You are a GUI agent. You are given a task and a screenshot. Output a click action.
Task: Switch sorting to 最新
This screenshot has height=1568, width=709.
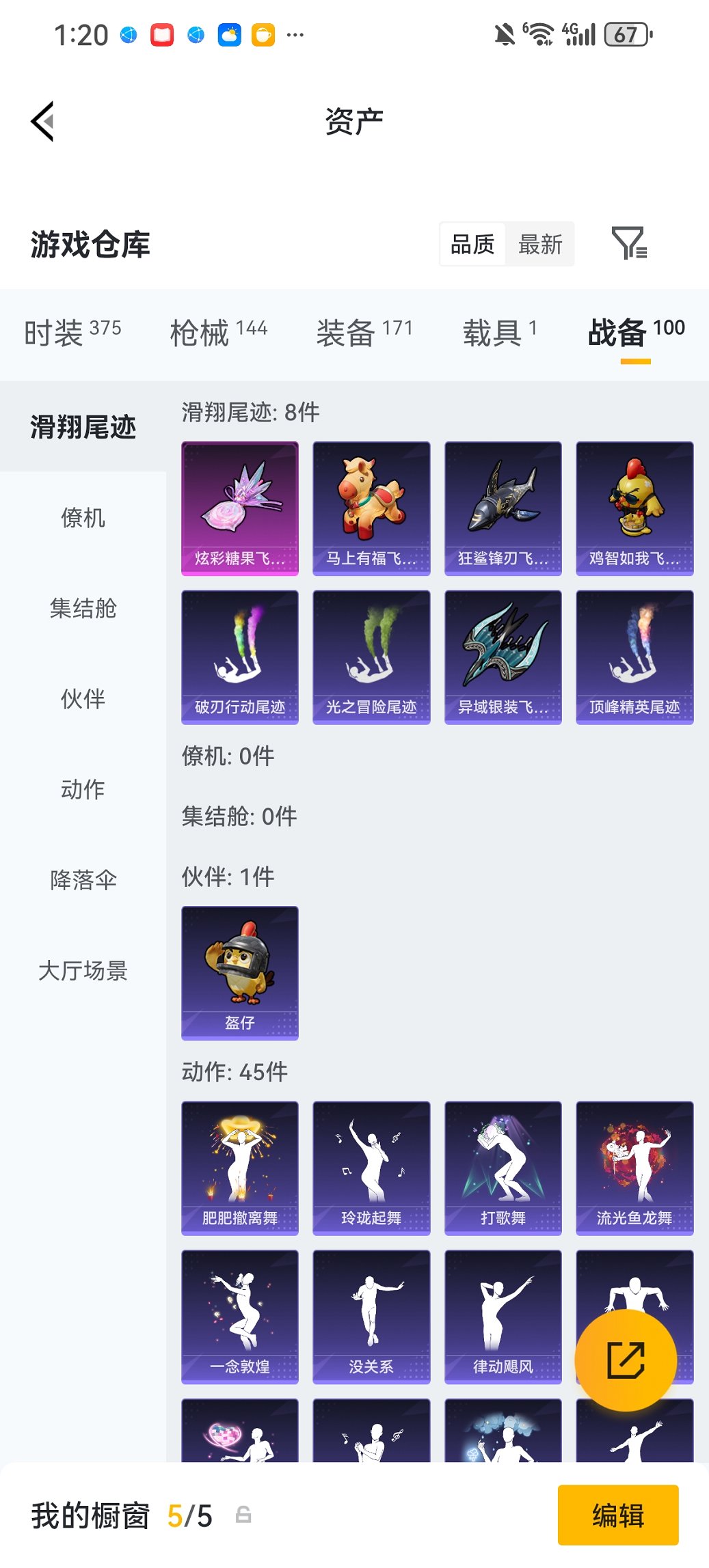point(540,244)
